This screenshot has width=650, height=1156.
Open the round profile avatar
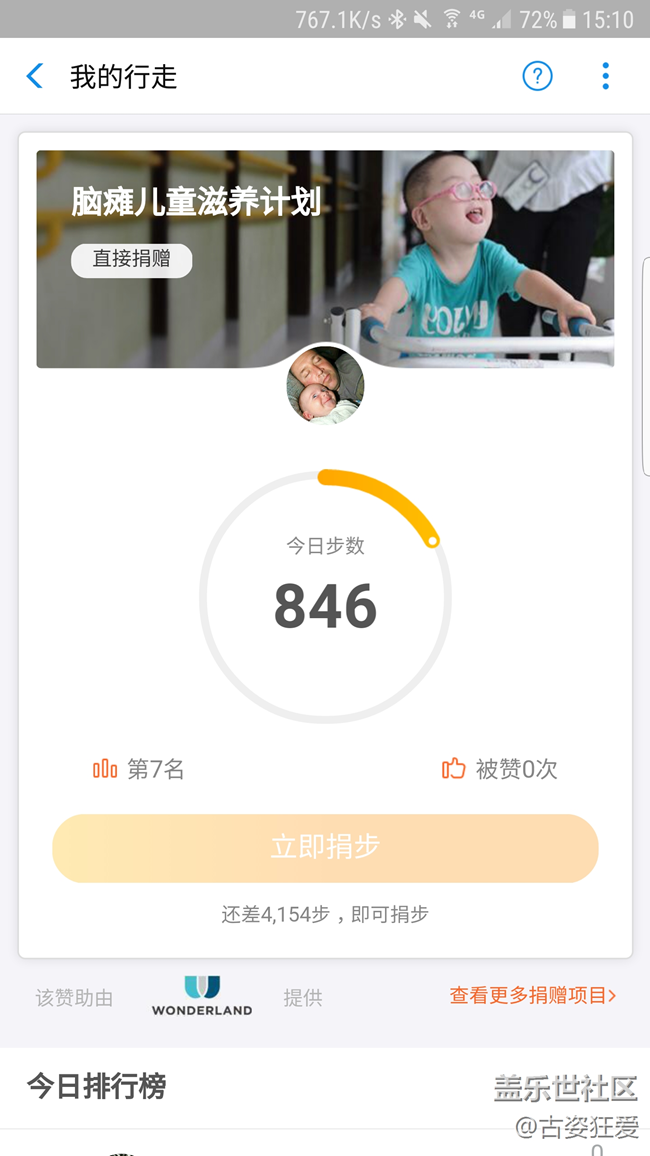click(325, 386)
